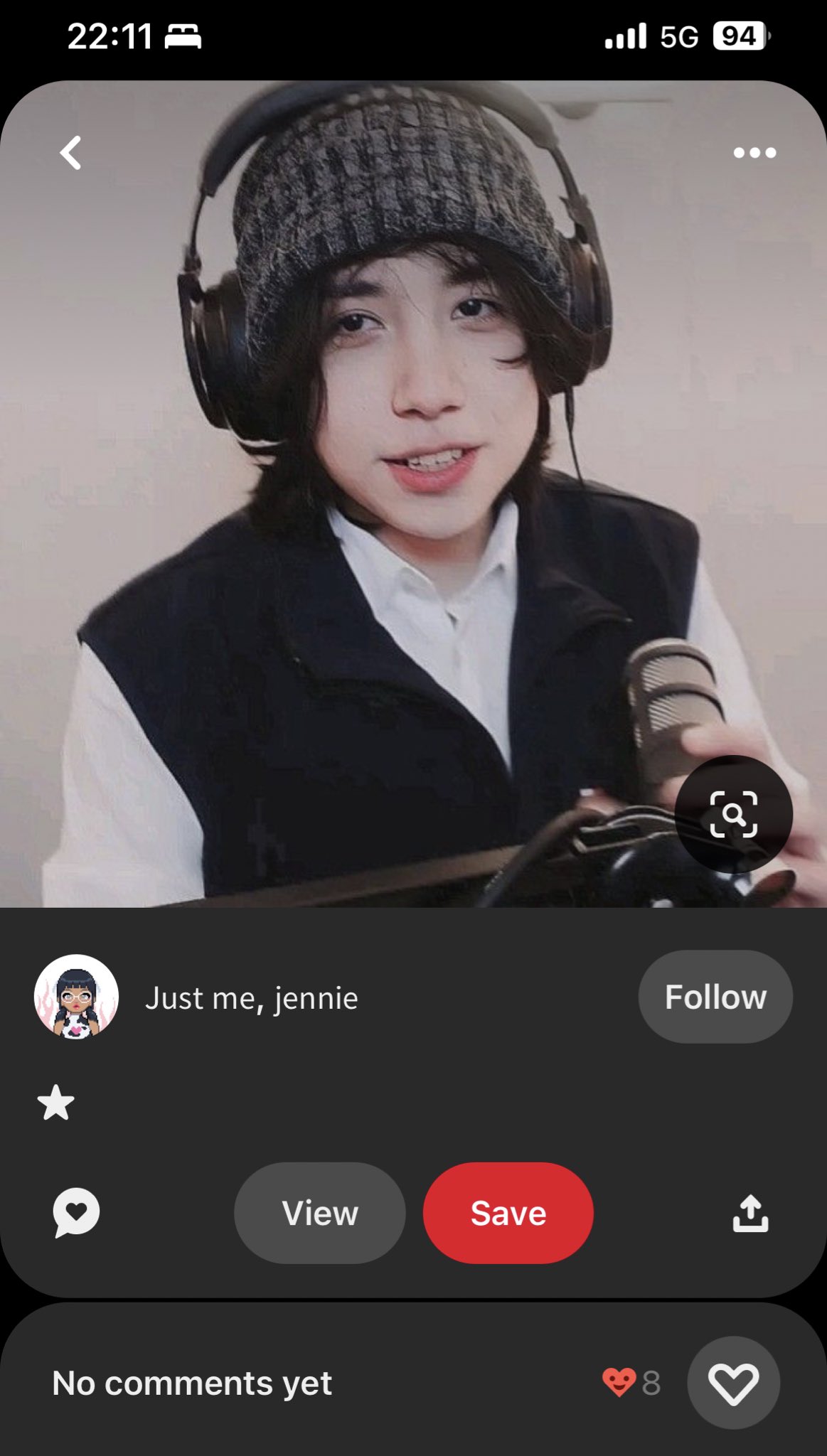React with the heart outline button

733,1383
